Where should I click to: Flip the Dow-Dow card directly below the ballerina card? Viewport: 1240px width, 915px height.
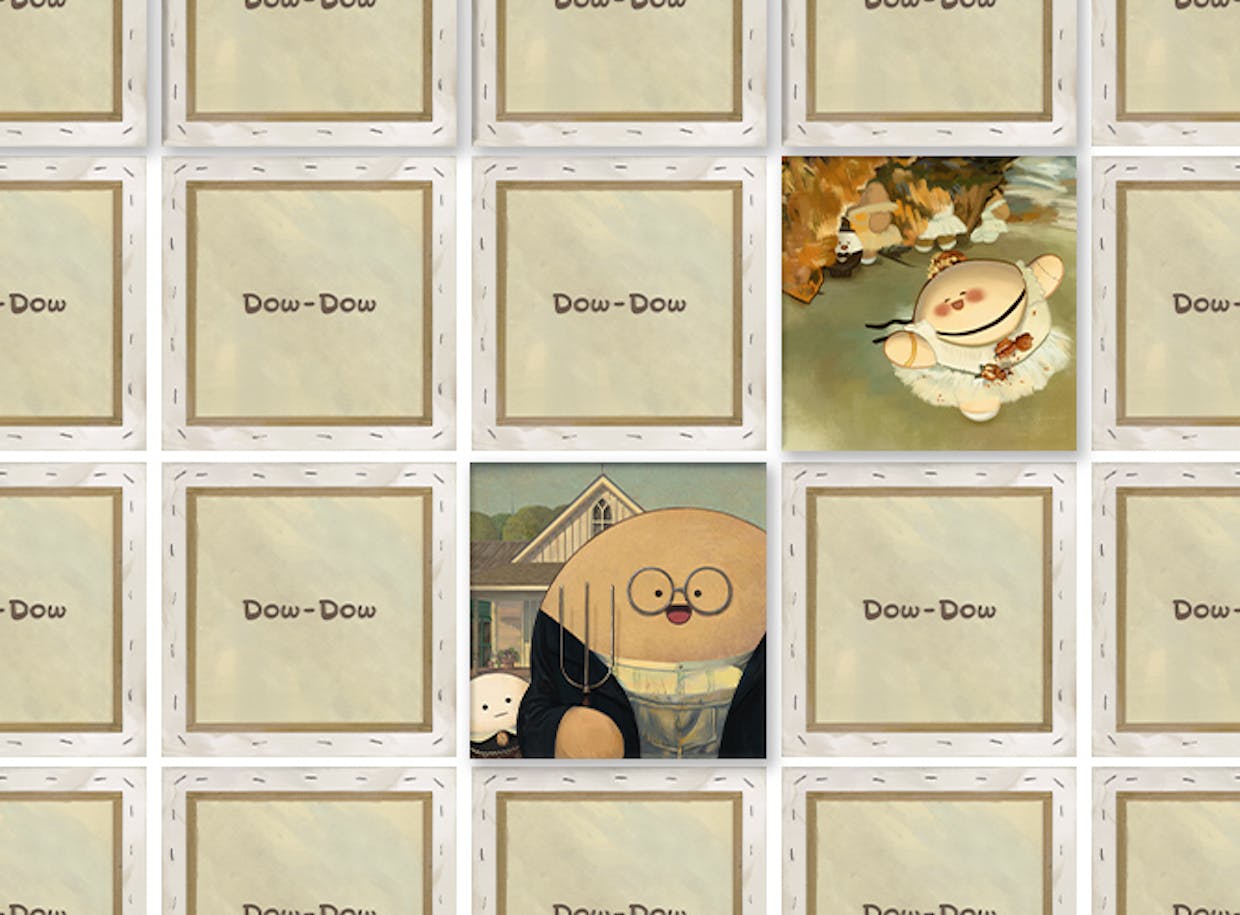click(929, 609)
